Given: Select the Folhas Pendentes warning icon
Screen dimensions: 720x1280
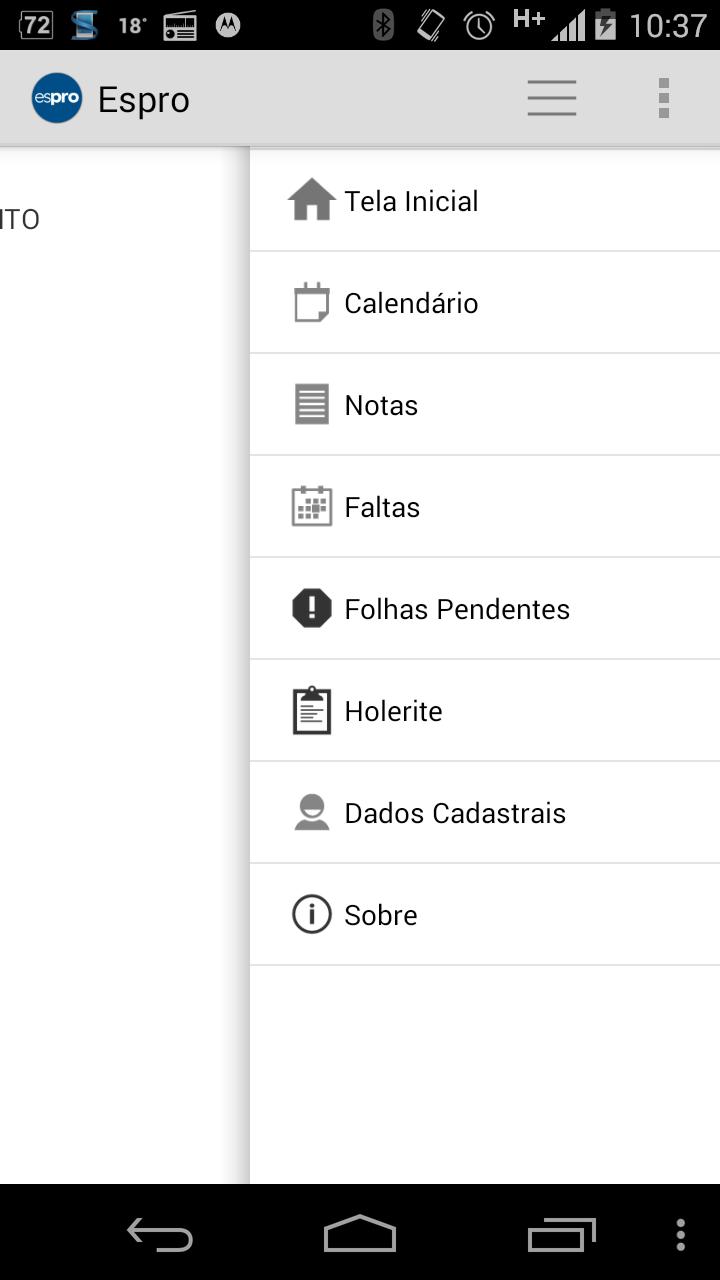Looking at the screenshot, I should pyautogui.click(x=313, y=608).
